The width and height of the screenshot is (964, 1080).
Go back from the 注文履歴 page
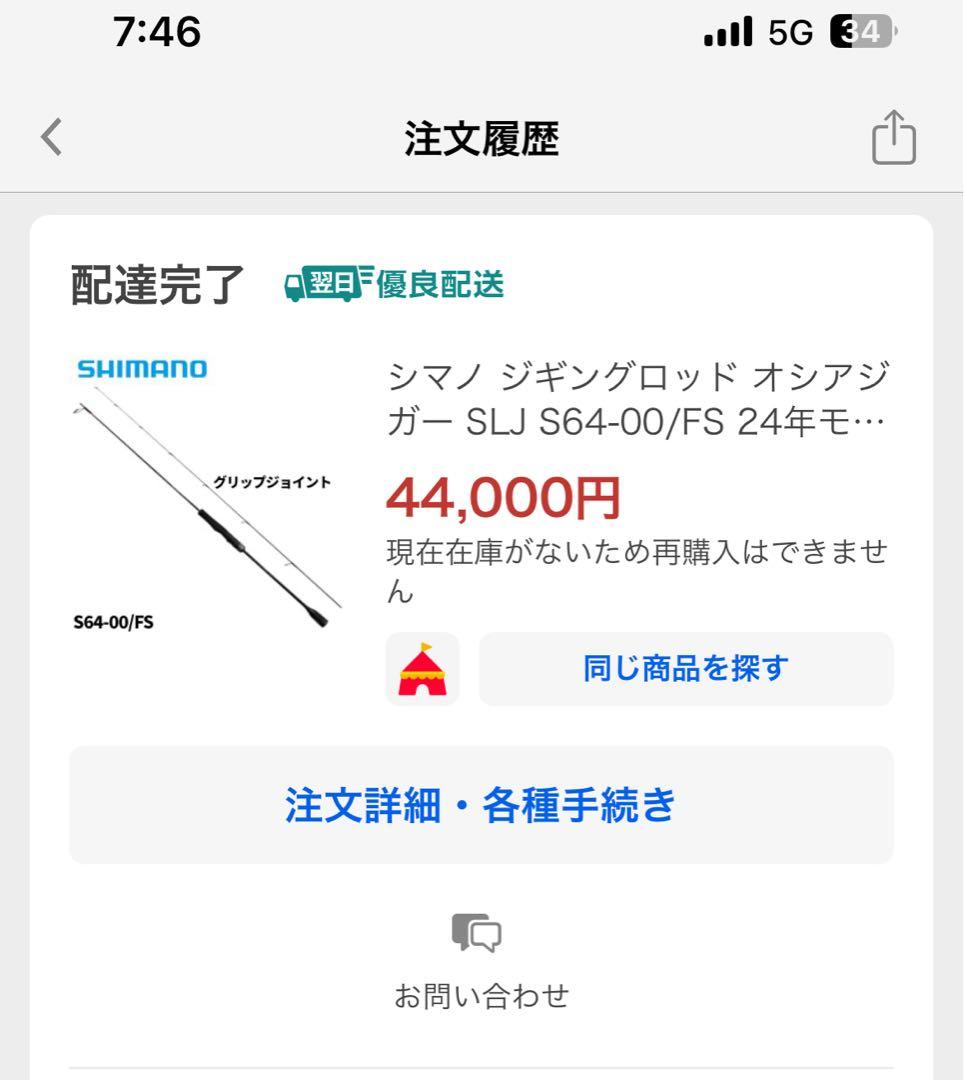52,137
